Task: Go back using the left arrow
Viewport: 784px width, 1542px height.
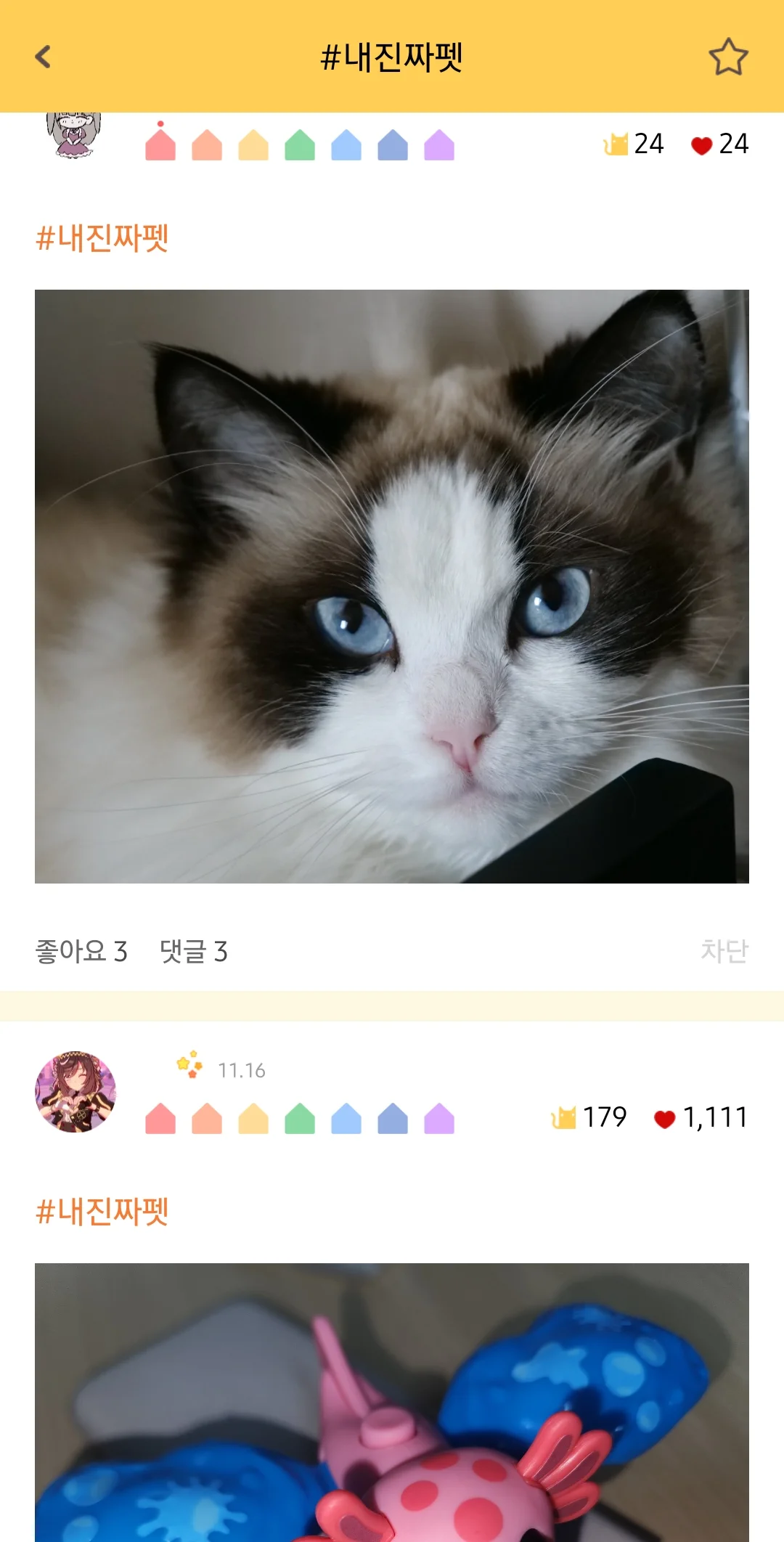Action: click(44, 57)
